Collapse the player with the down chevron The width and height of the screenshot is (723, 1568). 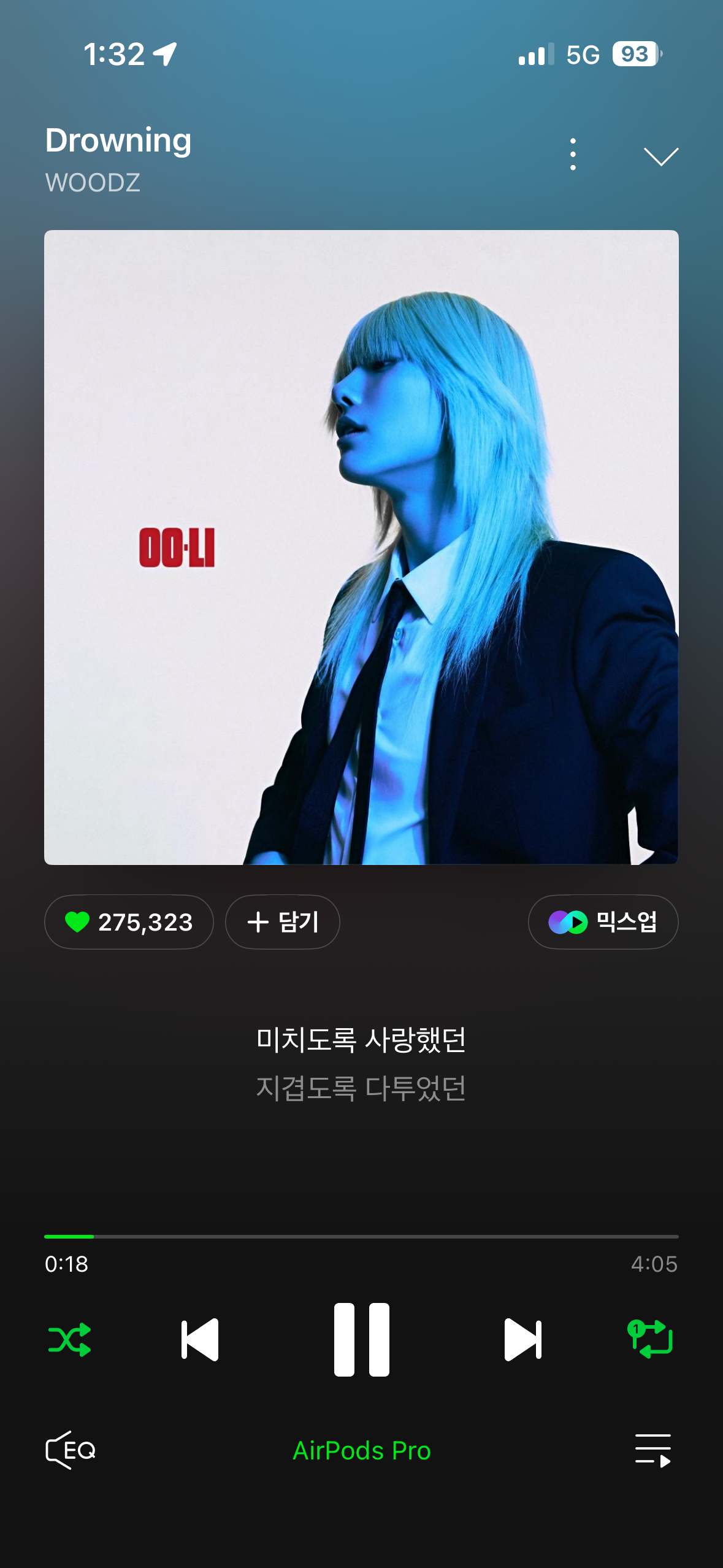[660, 156]
